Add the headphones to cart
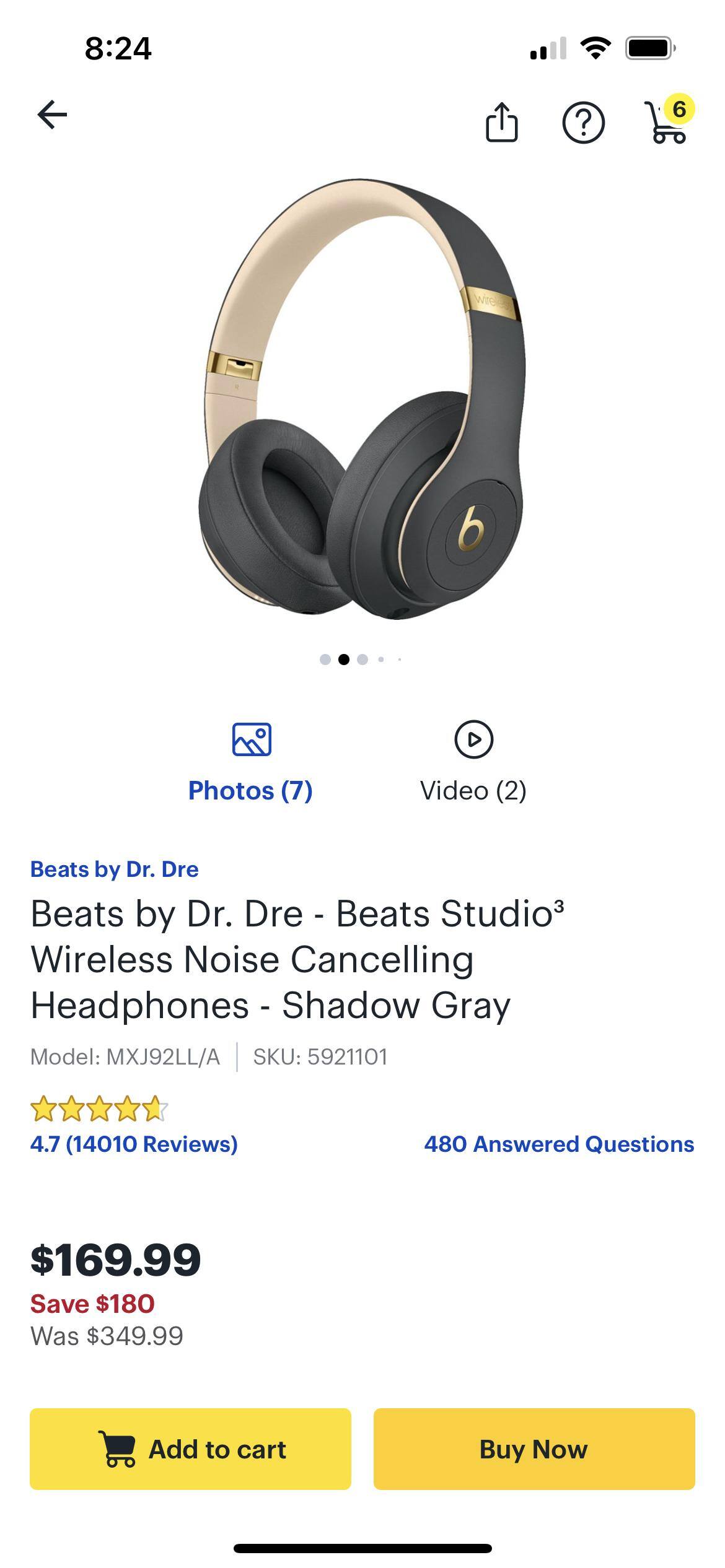This screenshot has height=1568, width=725. (191, 1449)
